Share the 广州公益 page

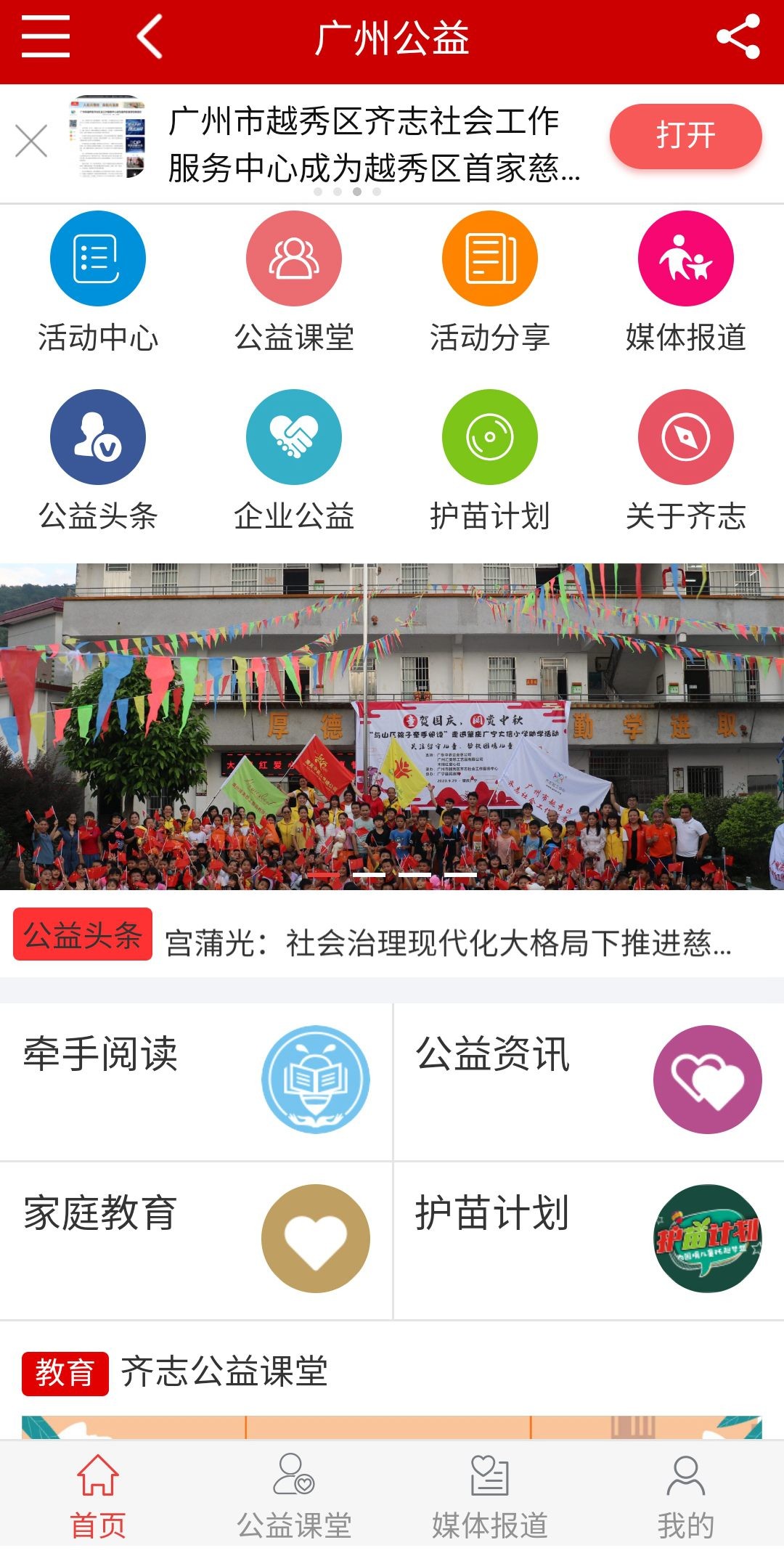point(738,37)
